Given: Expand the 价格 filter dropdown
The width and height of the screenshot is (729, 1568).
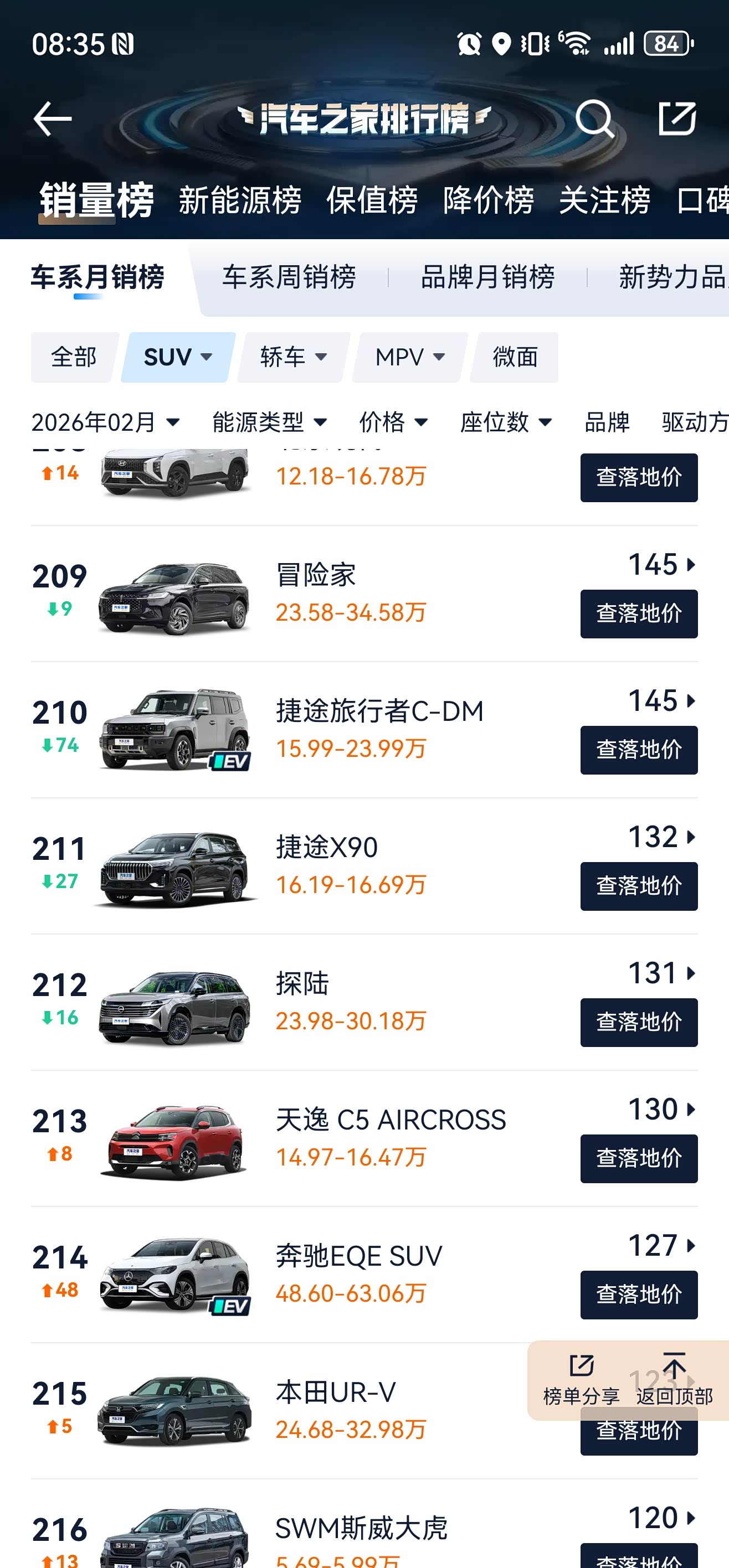Looking at the screenshot, I should tap(393, 422).
